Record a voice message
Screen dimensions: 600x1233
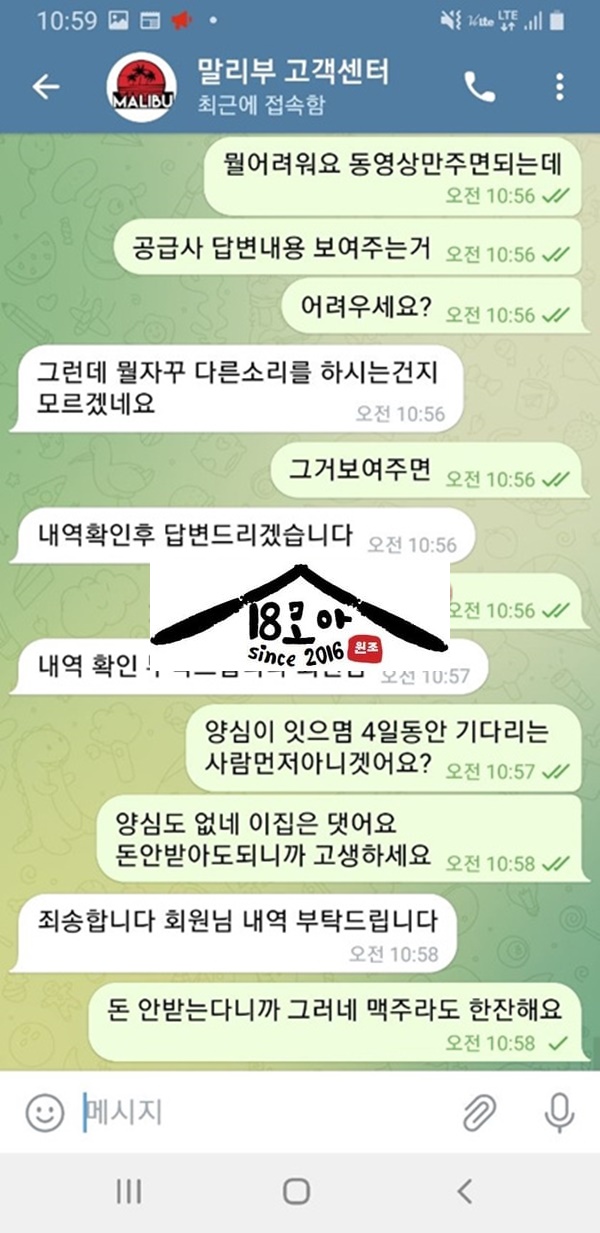(x=557, y=1112)
